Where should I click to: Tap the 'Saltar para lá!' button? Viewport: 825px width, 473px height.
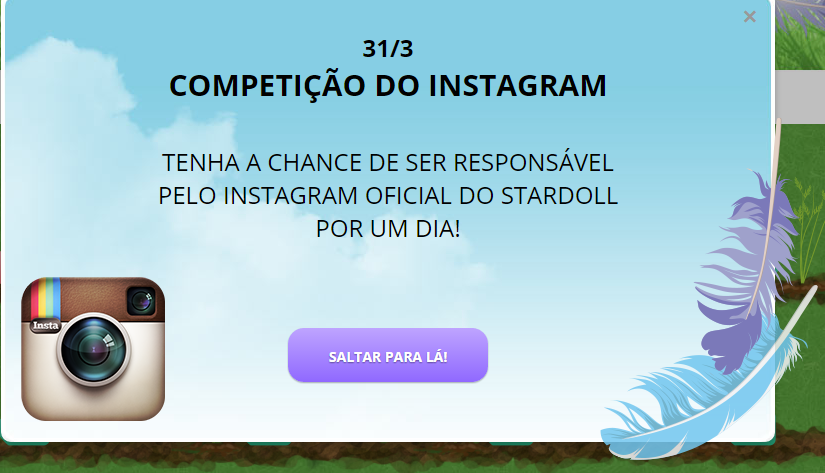[x=388, y=356]
